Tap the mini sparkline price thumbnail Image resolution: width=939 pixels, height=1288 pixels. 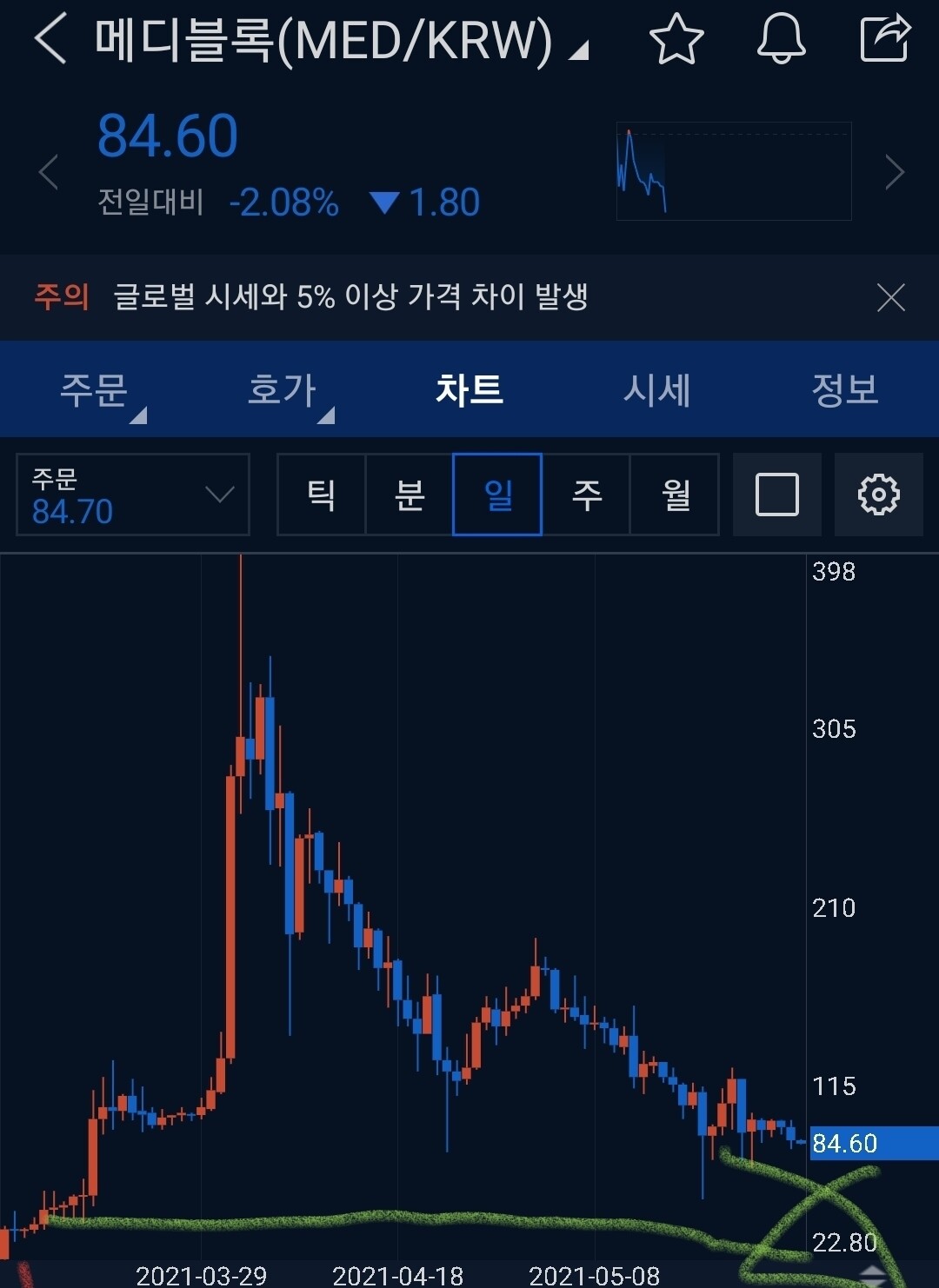point(733,171)
